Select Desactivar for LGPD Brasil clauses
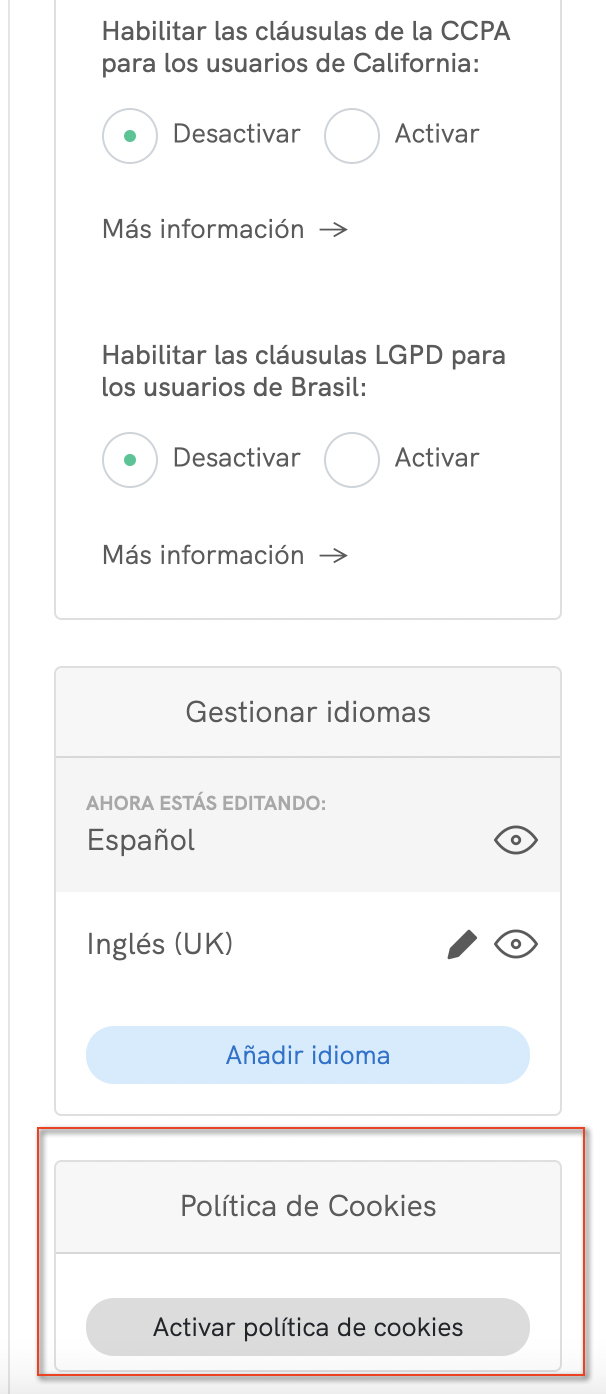The image size is (606, 1394). (130, 460)
